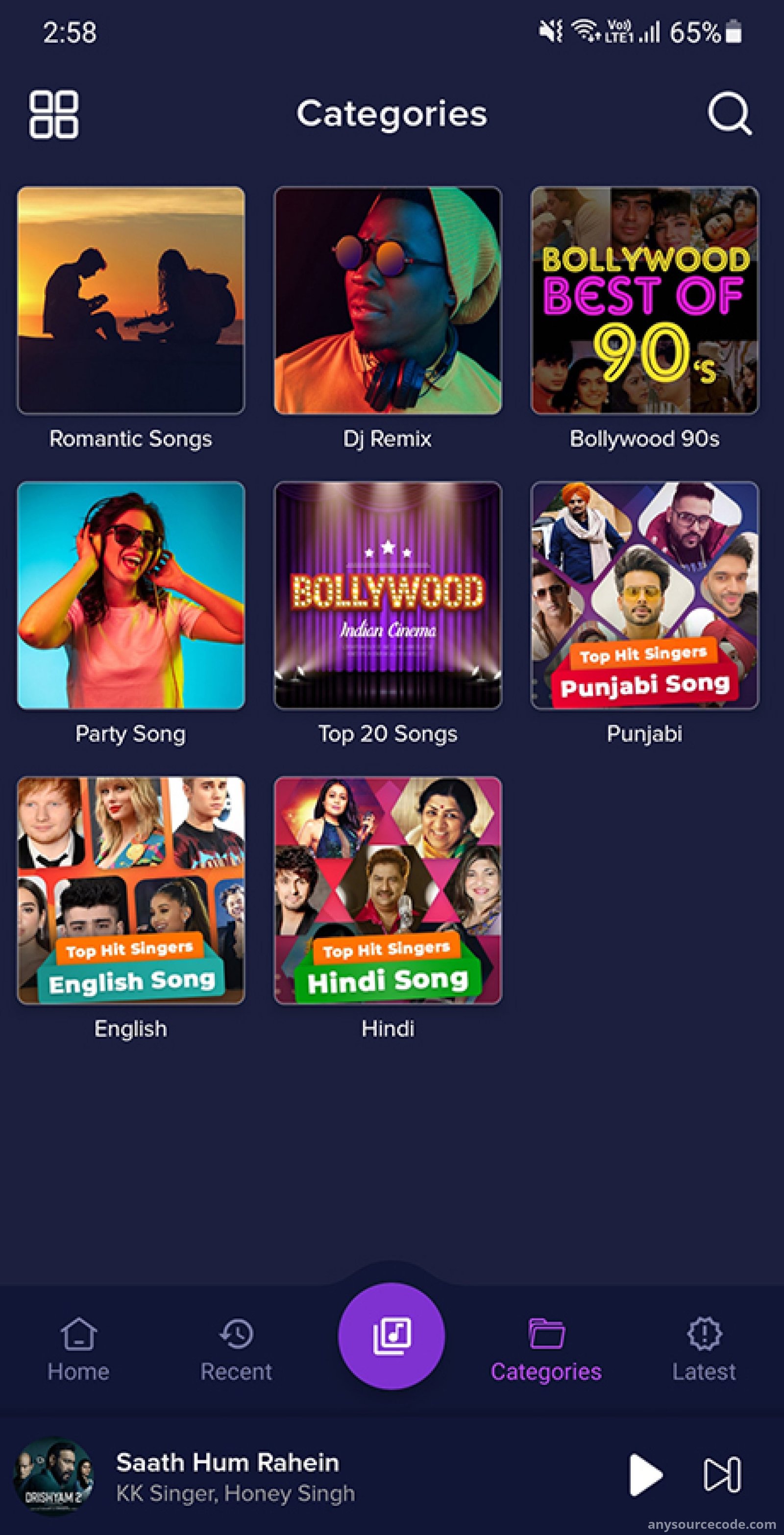Skip to the next track

pyautogui.click(x=722, y=1475)
